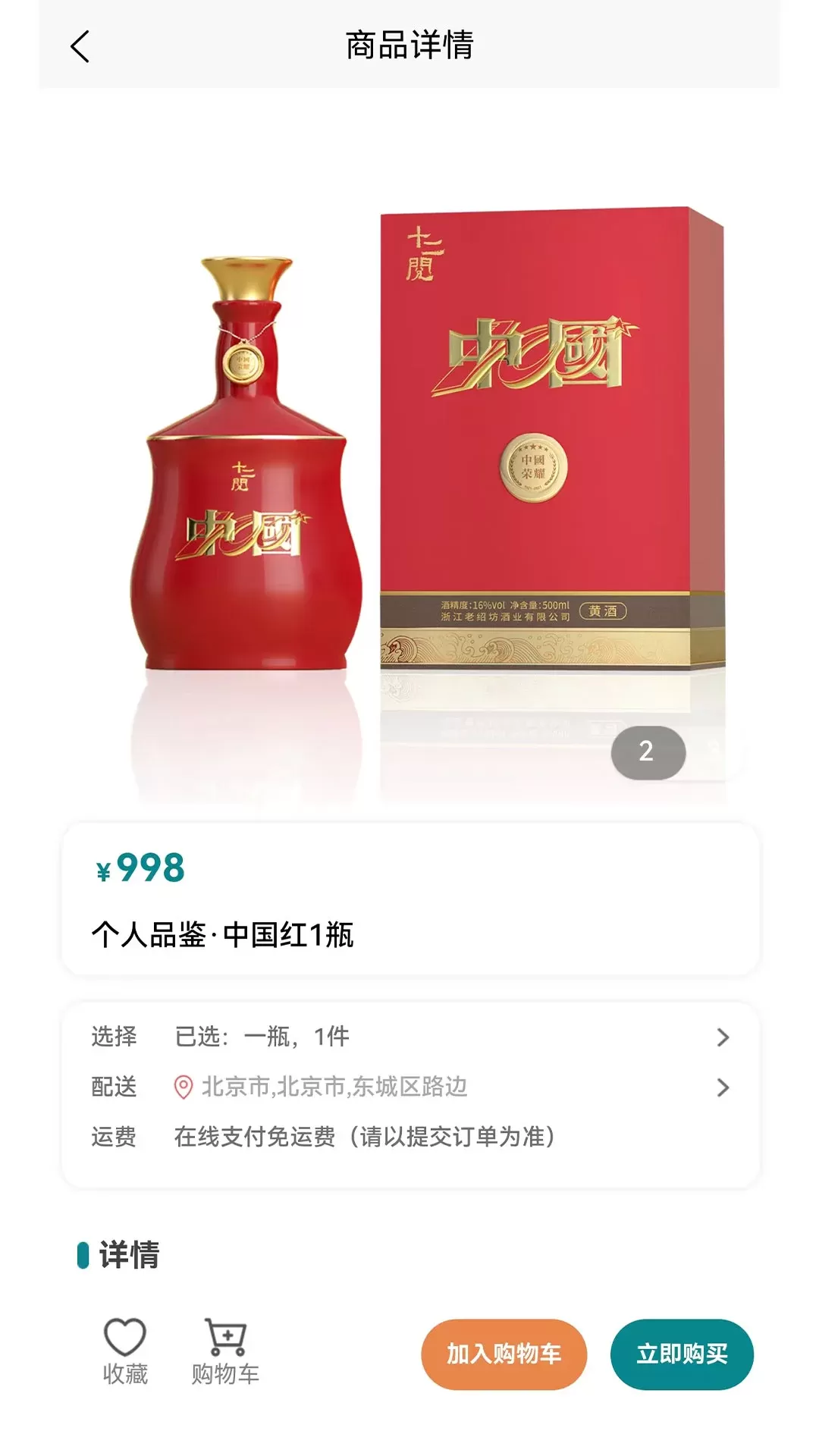Image resolution: width=819 pixels, height=1456 pixels.
Task: Open the 购物车 shopping cart
Action: 225,1351
